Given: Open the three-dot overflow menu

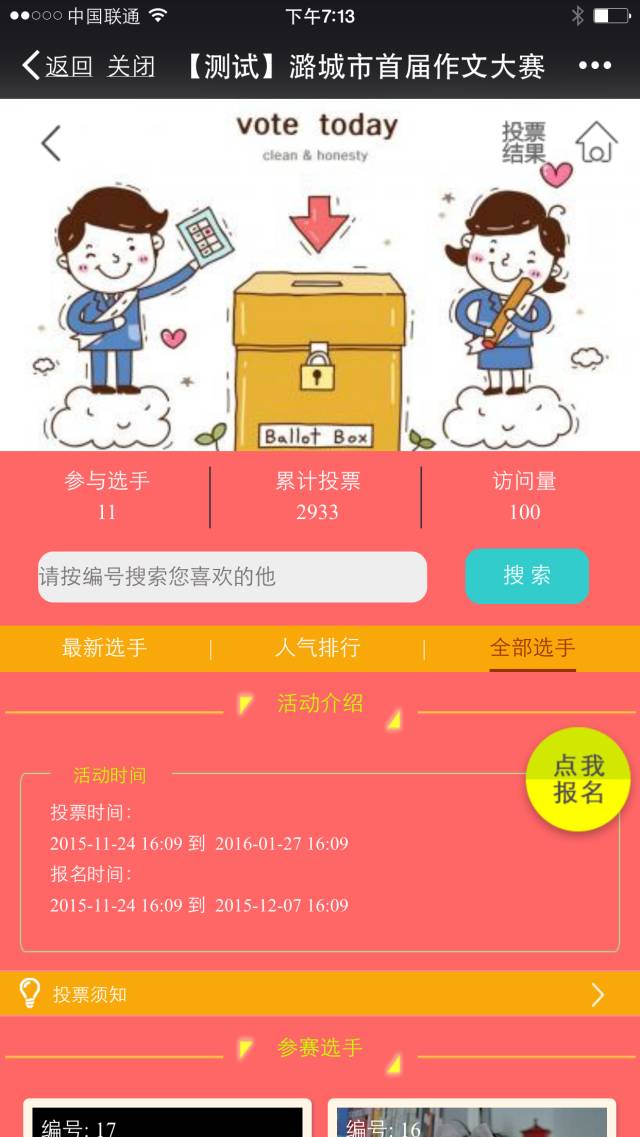Looking at the screenshot, I should [x=595, y=66].
